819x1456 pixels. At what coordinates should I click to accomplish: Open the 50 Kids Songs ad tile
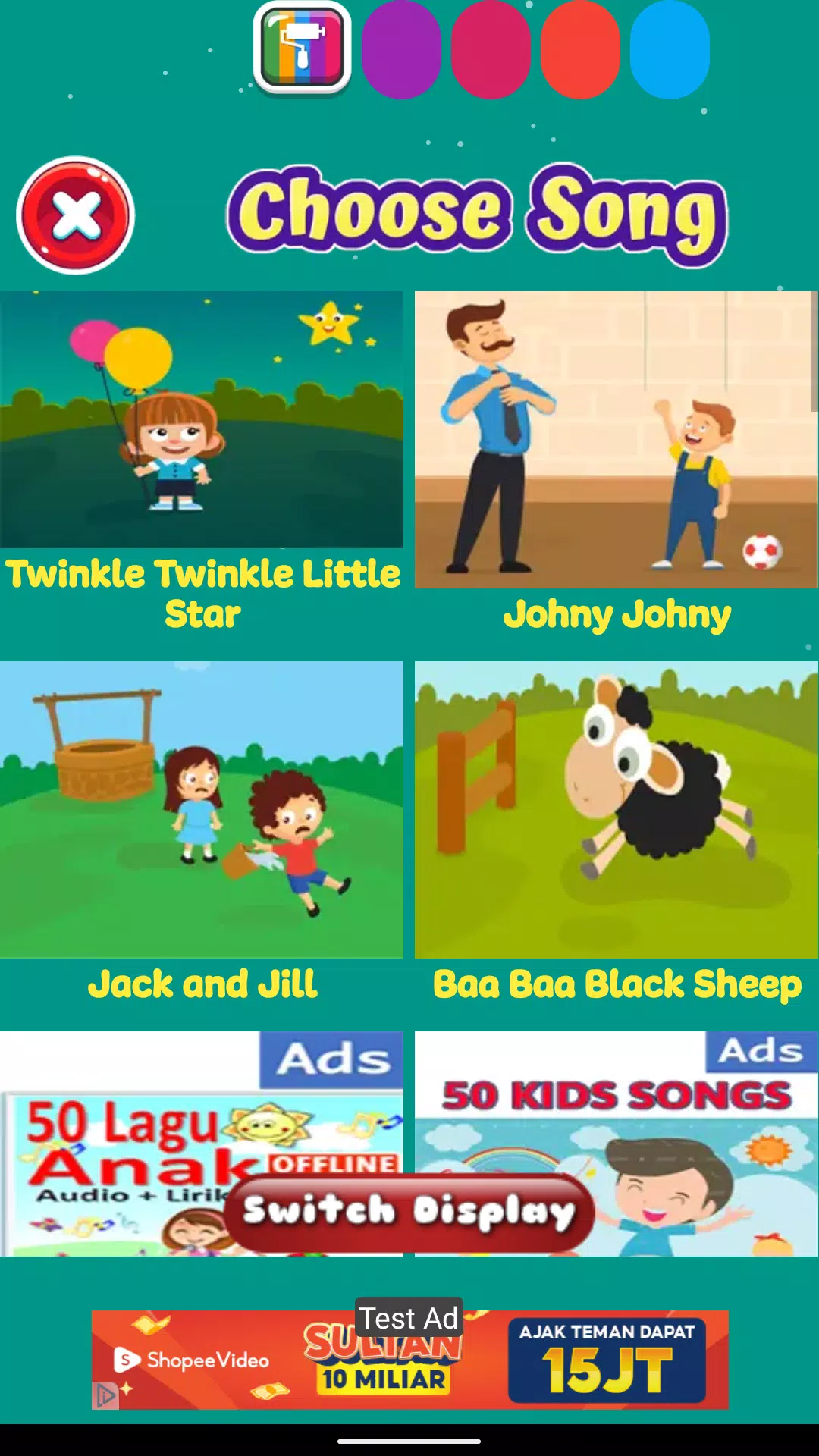(x=682, y=1137)
